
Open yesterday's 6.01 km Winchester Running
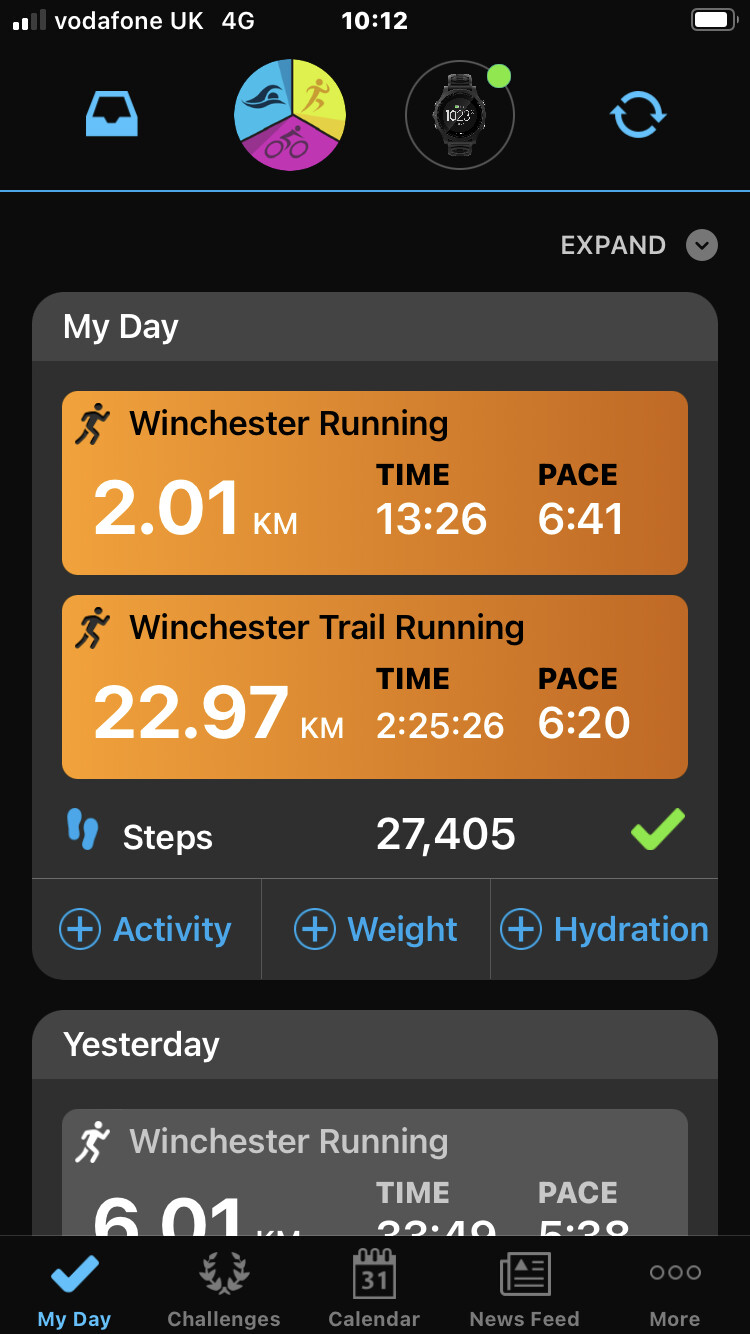click(375, 1175)
